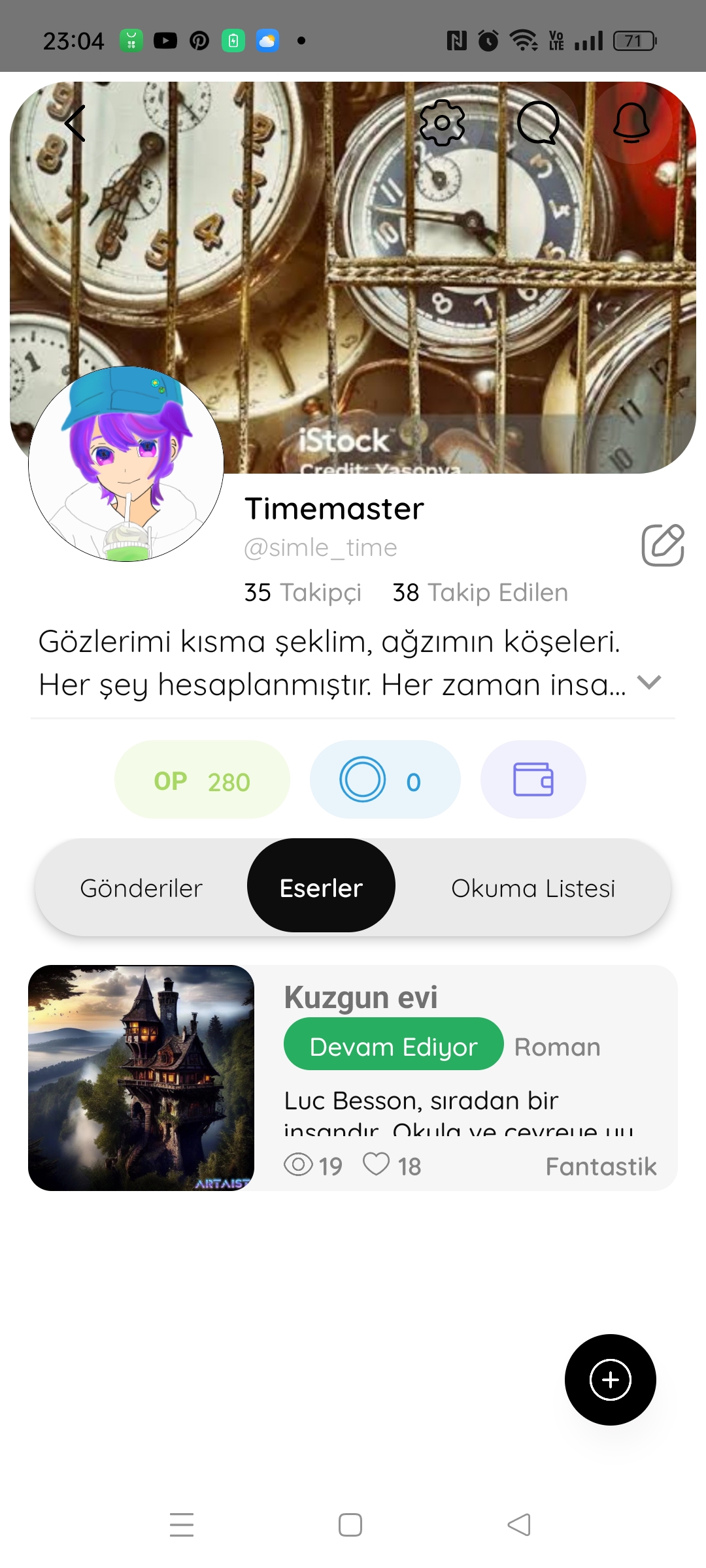Select the Eserler tab
This screenshot has height=1568, width=706.
tap(321, 885)
